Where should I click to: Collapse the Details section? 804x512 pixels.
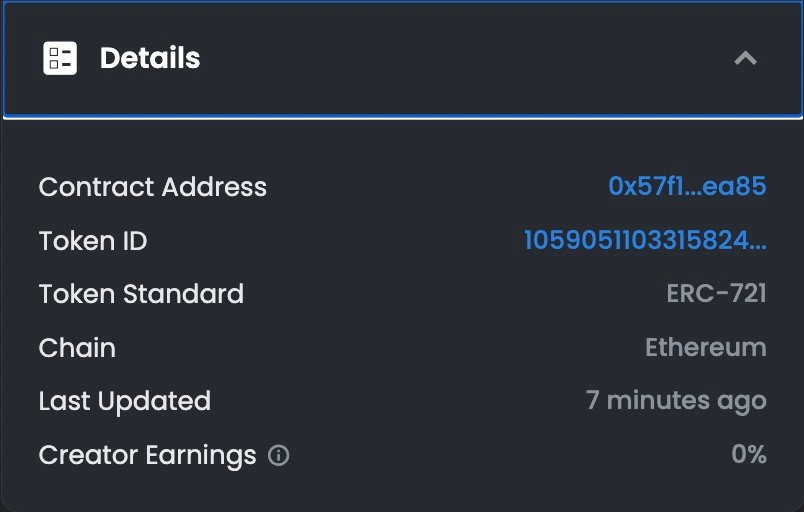coord(745,59)
